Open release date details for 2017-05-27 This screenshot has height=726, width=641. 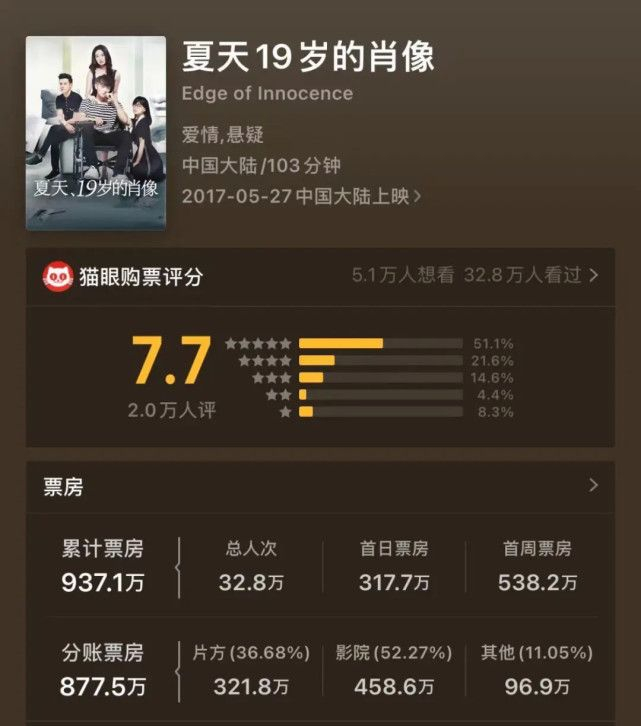pos(301,196)
